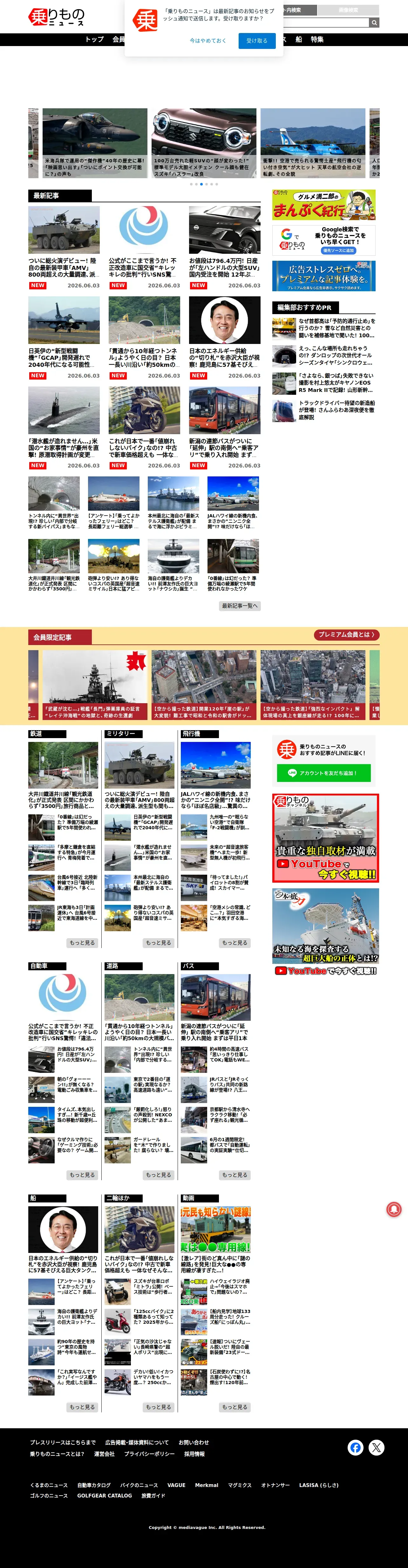Viewport: 408px width, 1568px height.
Task: Tap もっと見る under the 鉄道 section
Action: tap(82, 943)
